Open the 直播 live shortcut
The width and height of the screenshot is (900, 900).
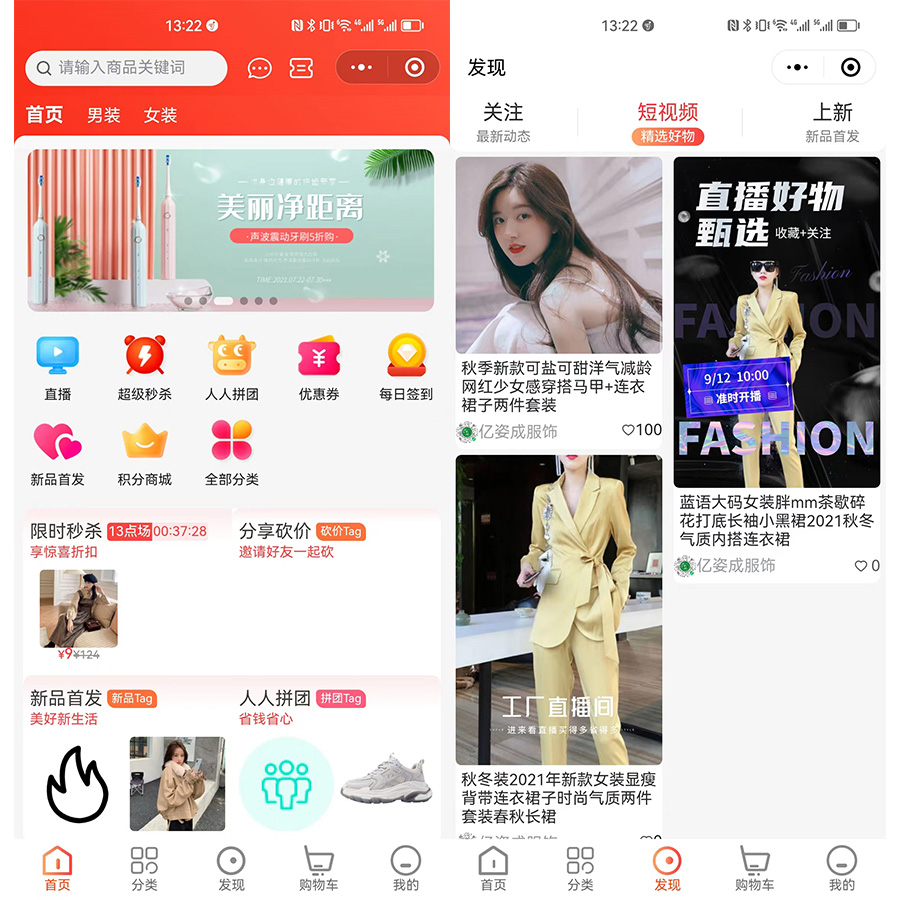58,367
